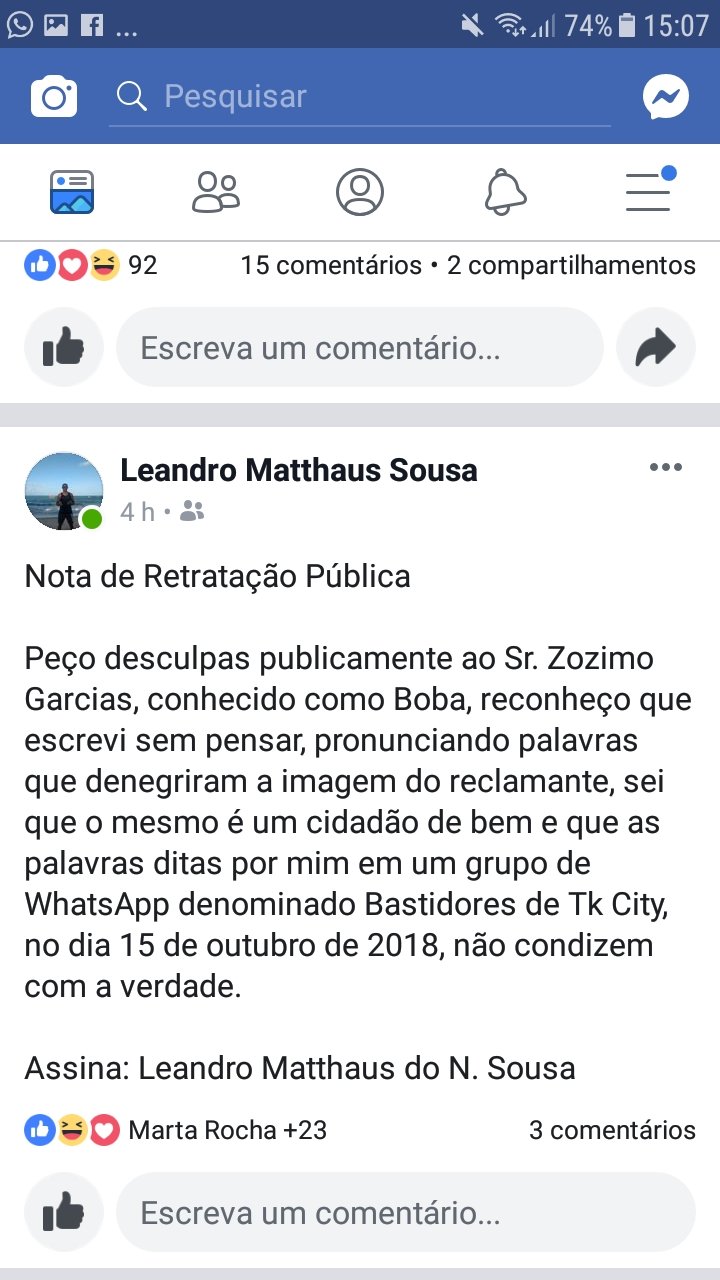Open the hamburger menu tab
720x1280 pixels.
(x=648, y=192)
